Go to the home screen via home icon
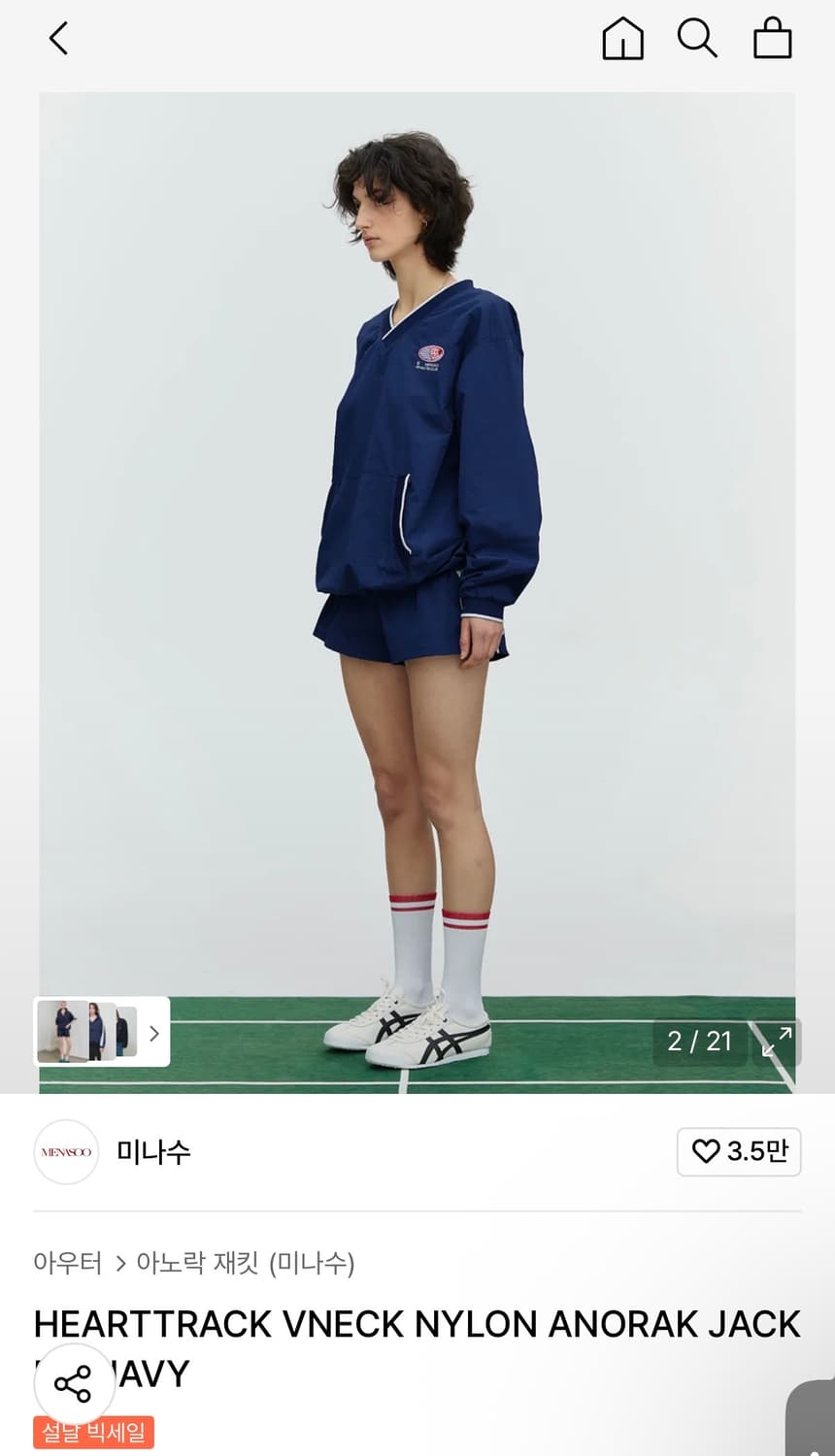The width and height of the screenshot is (835, 1456). pyautogui.click(x=623, y=39)
